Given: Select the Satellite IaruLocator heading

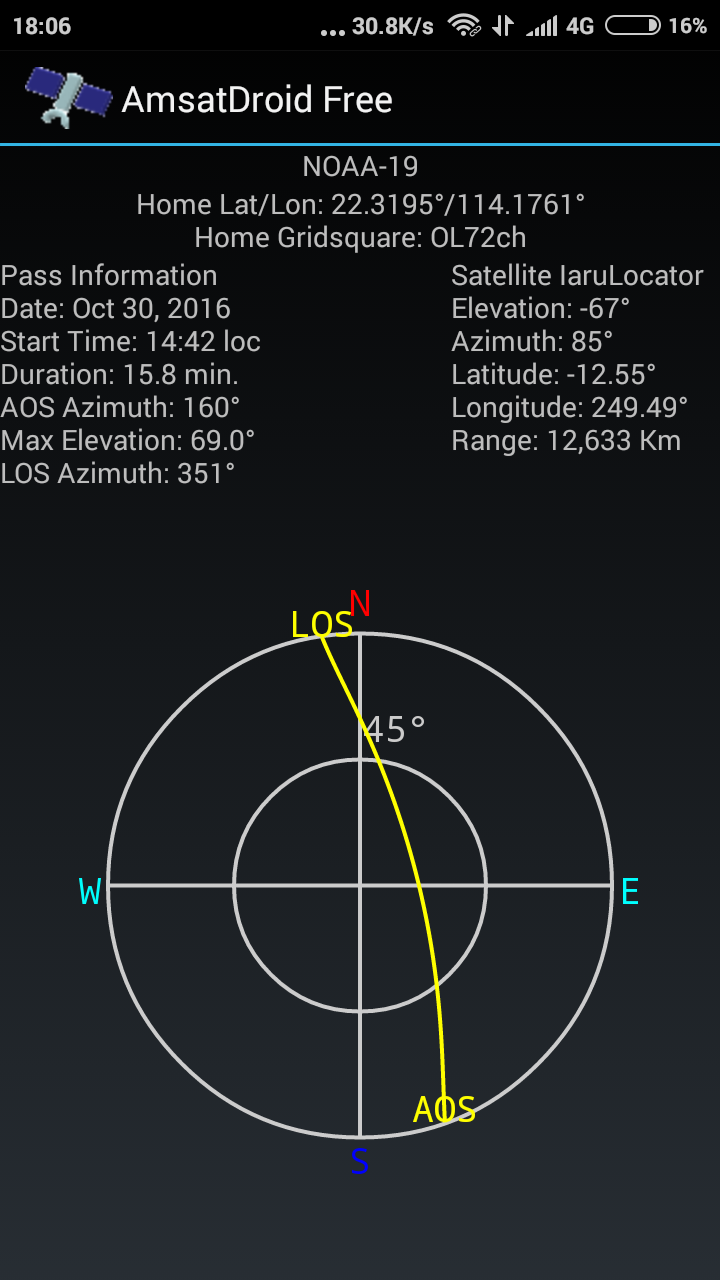Looking at the screenshot, I should tap(578, 275).
